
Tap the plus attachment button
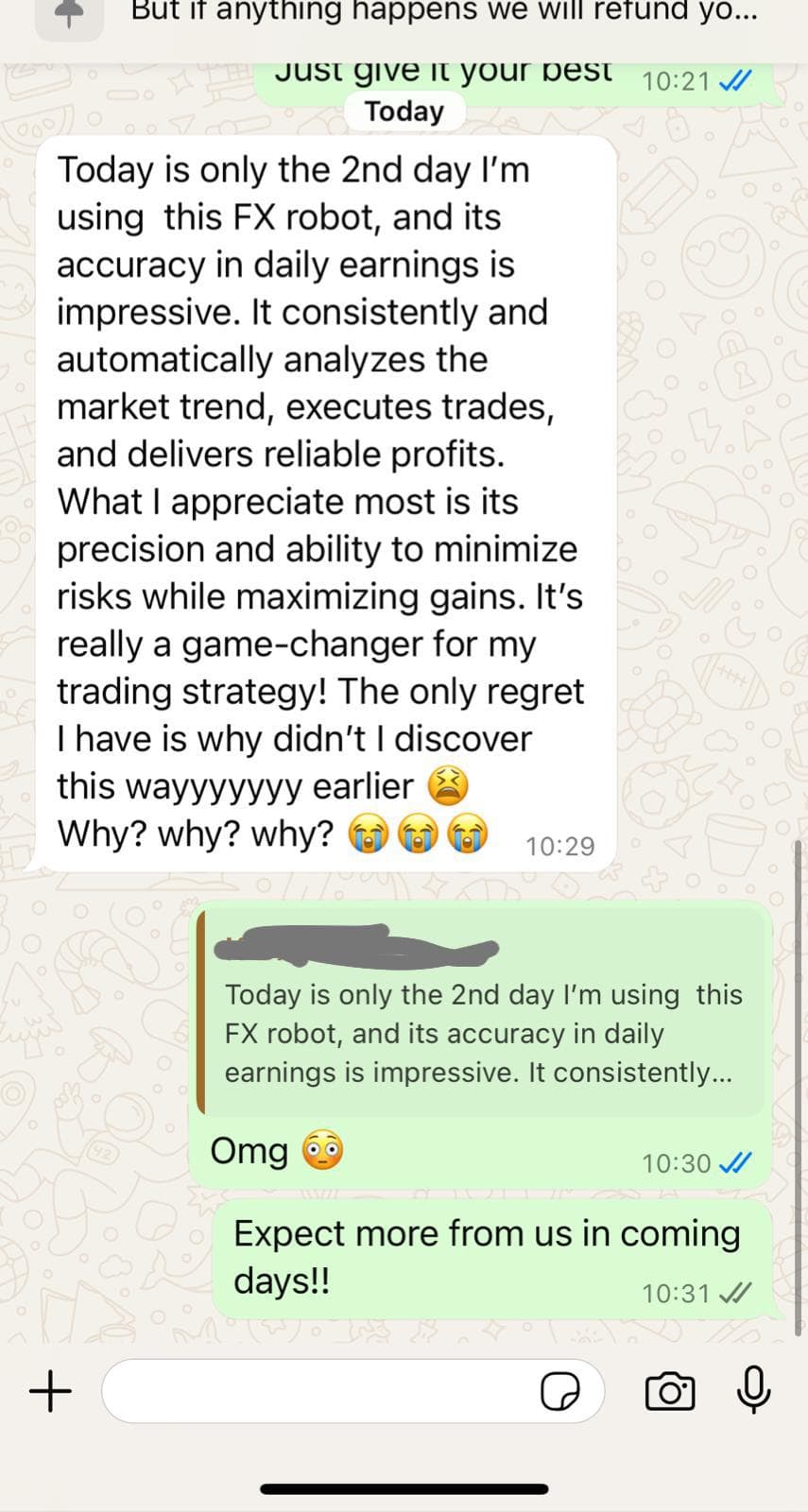[x=50, y=1391]
